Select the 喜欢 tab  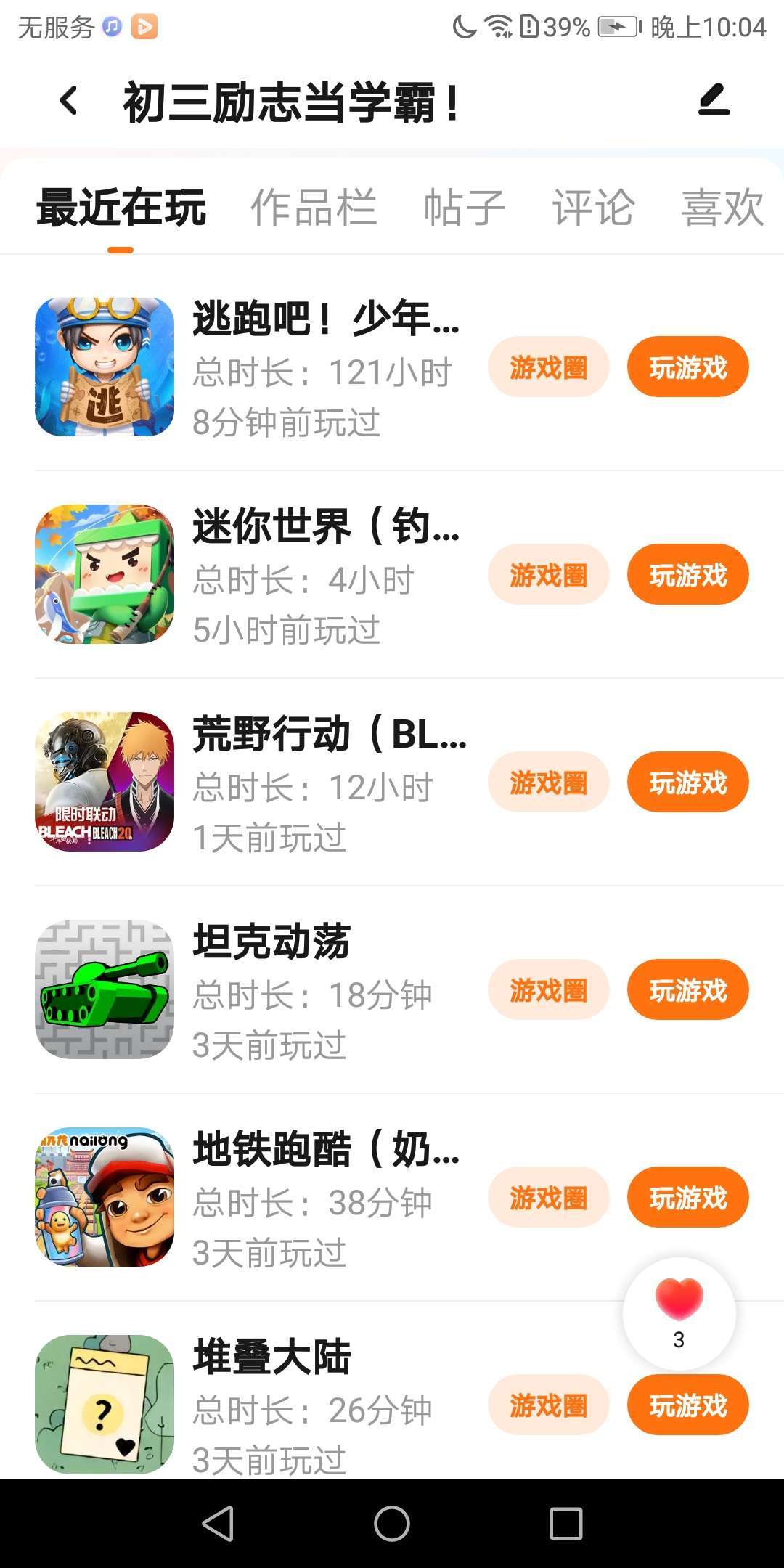point(722,208)
